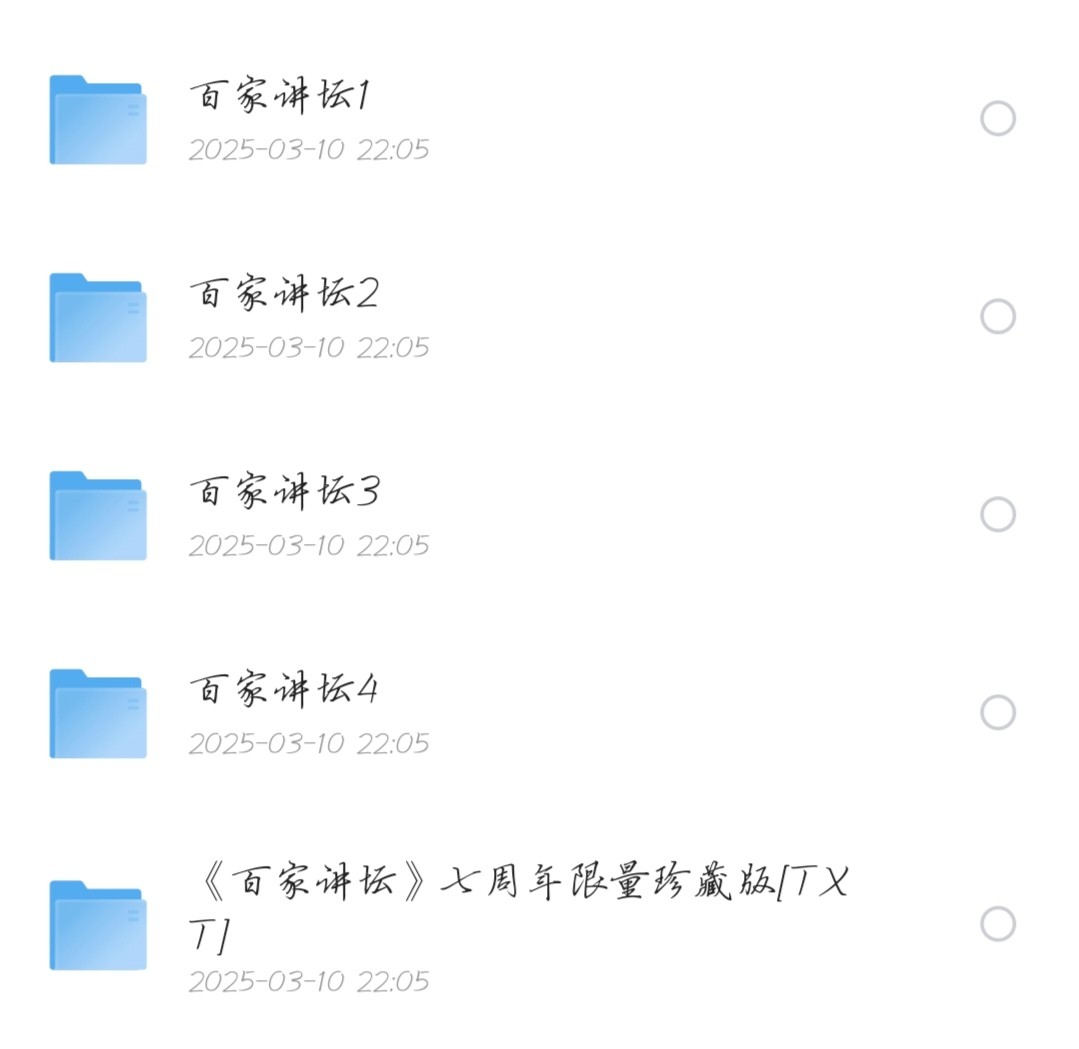The height and width of the screenshot is (1049, 1079).
Task: Select the circle next to 百家讲坛2
Action: coord(997,317)
